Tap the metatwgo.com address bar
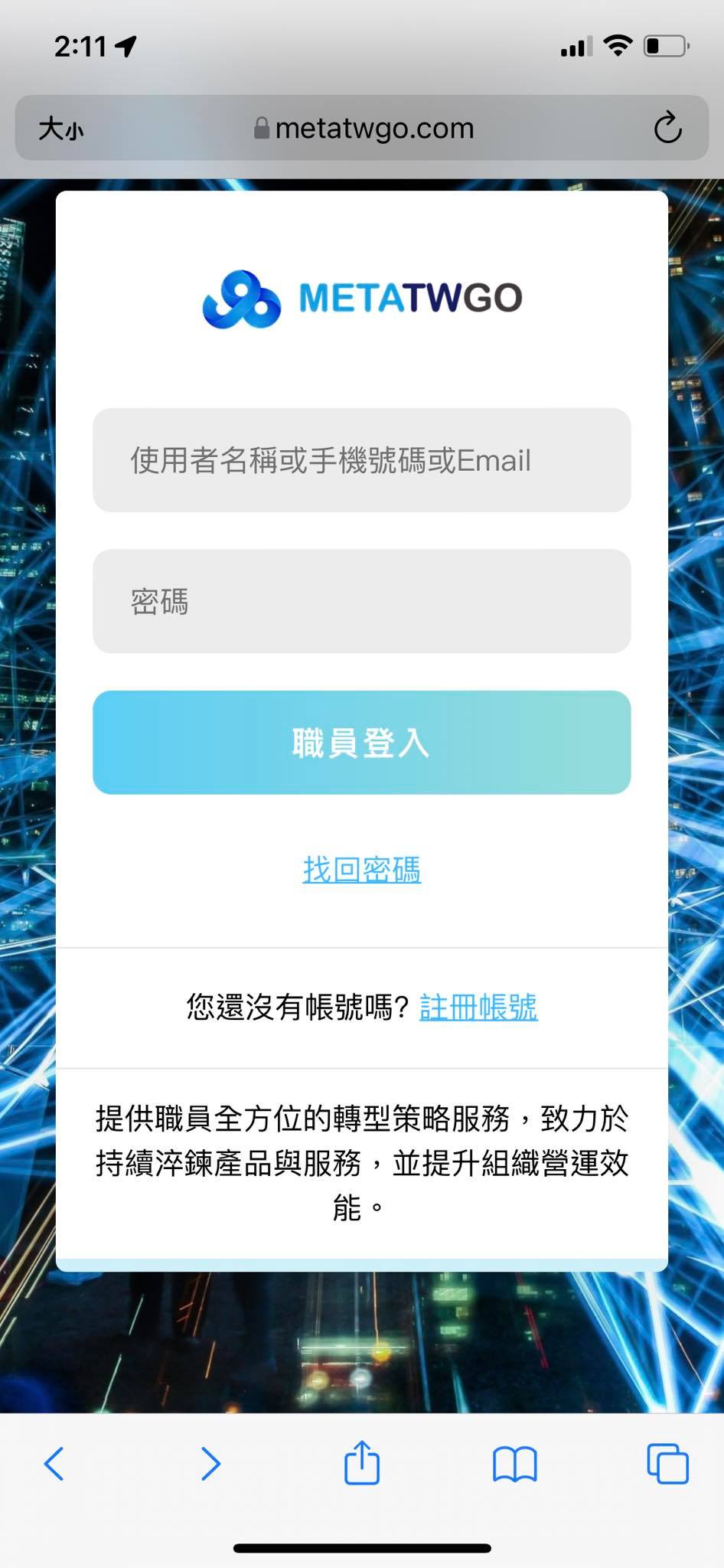 point(364,128)
